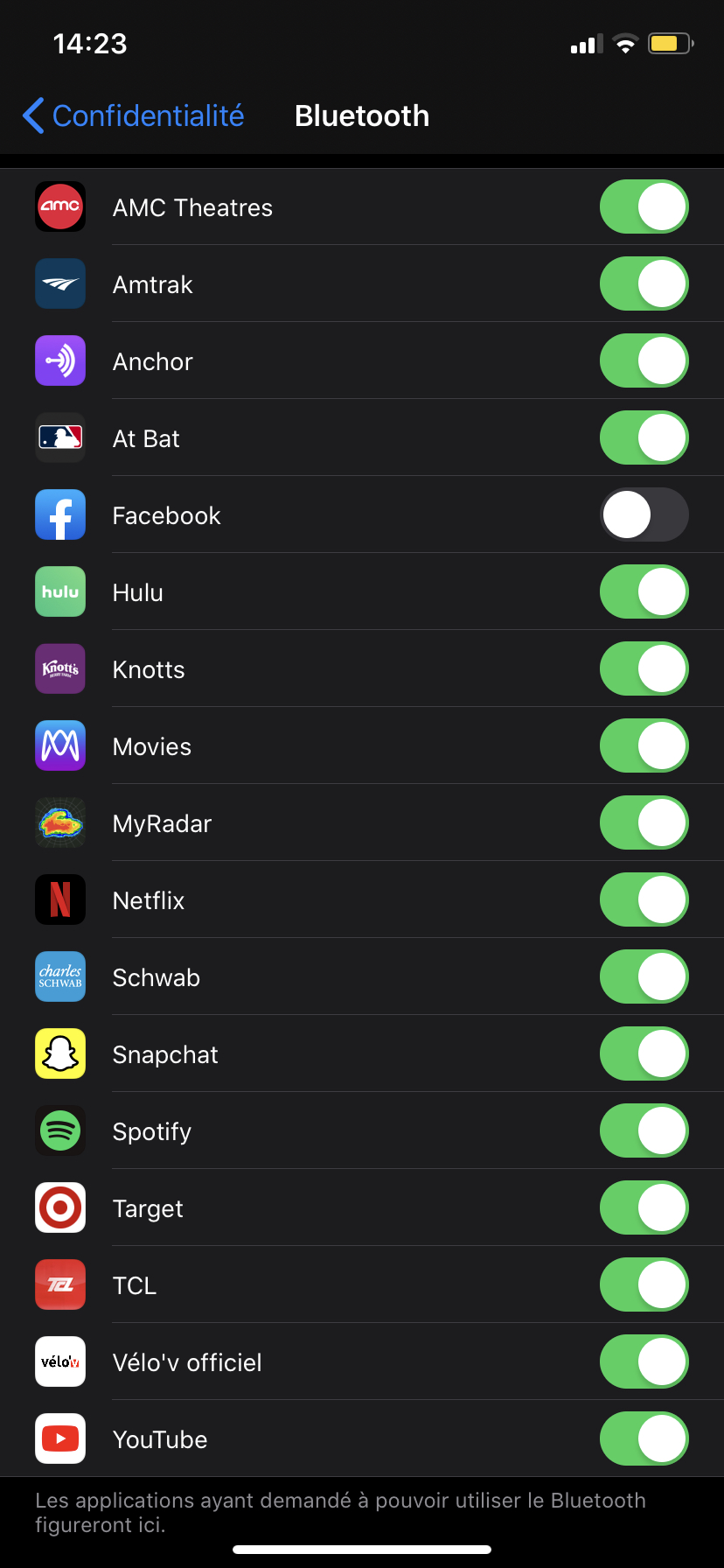The height and width of the screenshot is (1568, 724).
Task: Disable Bluetooth for Spotify
Action: (644, 1131)
